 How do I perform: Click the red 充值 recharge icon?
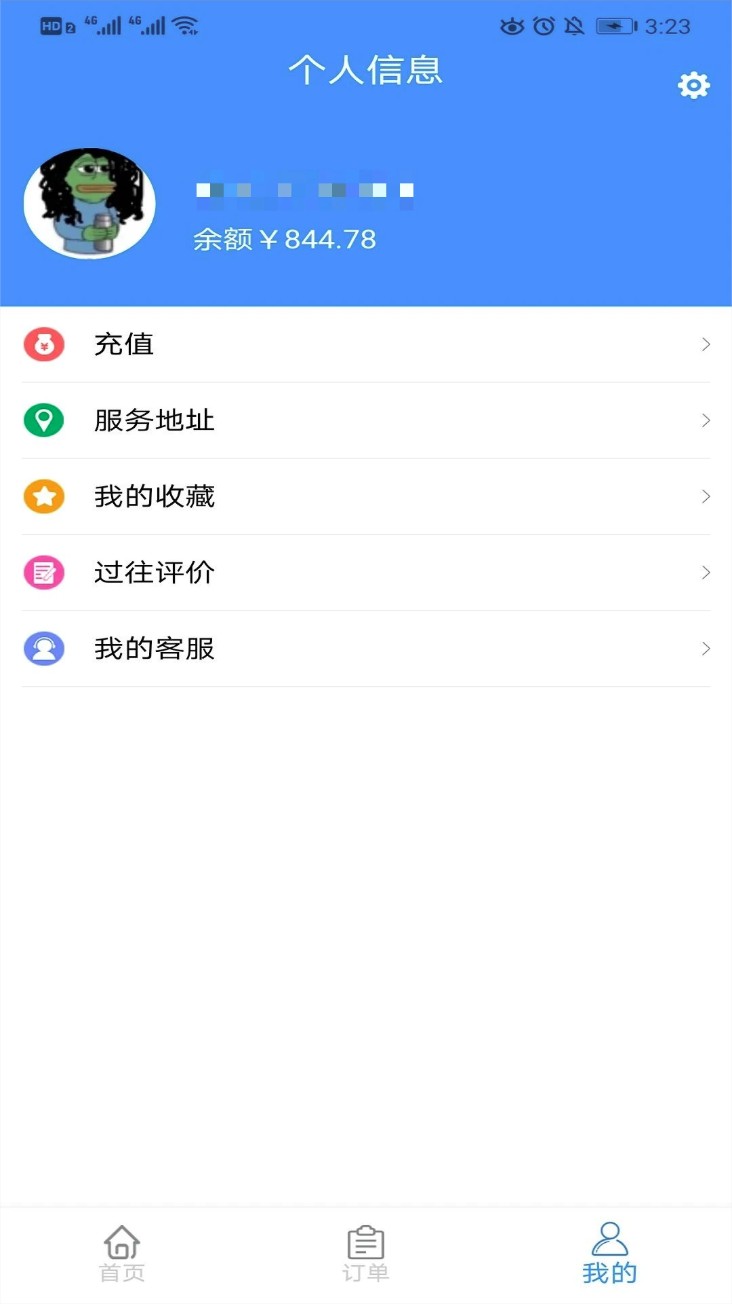coord(43,344)
